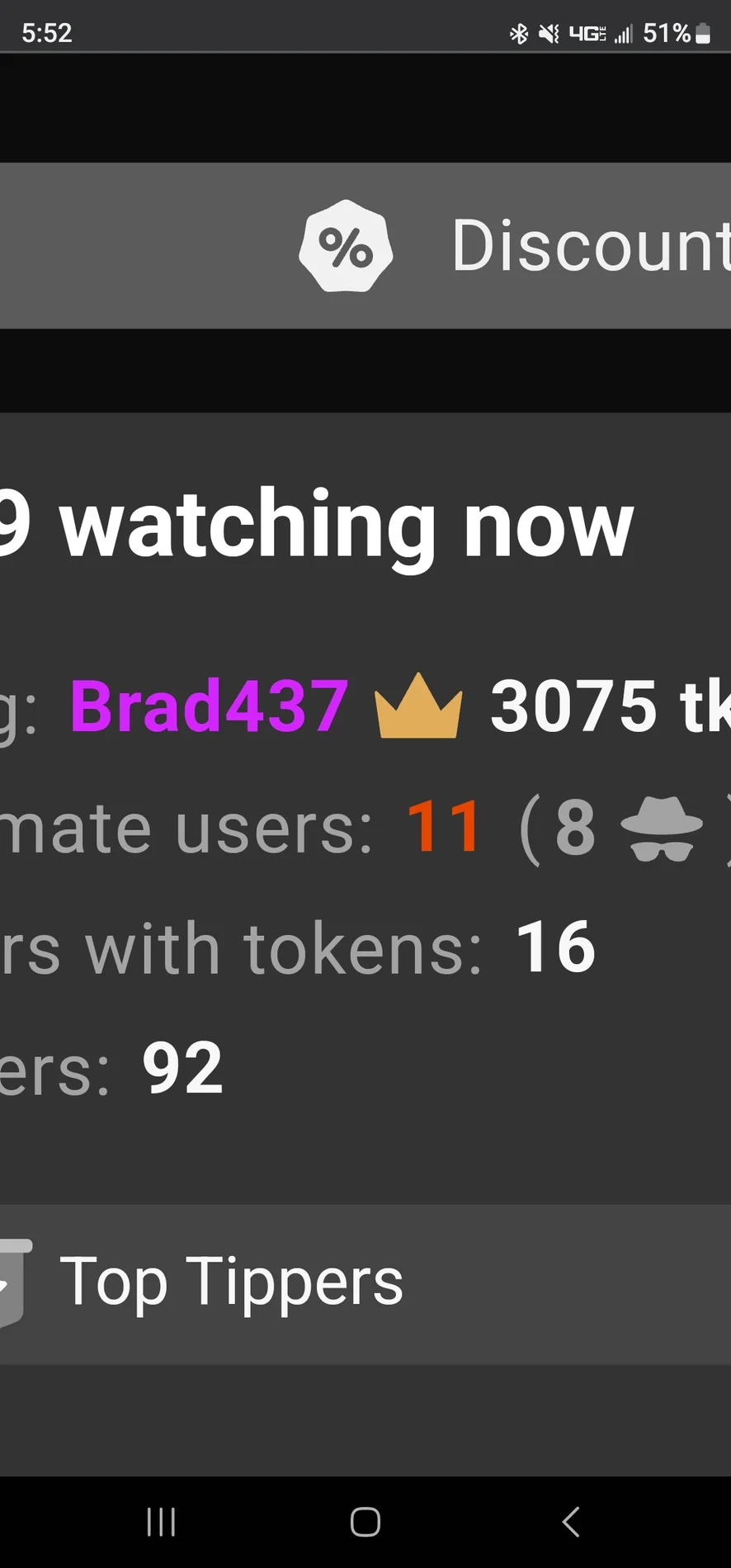Go to the device home screen
The image size is (731, 1568).
(x=365, y=1522)
